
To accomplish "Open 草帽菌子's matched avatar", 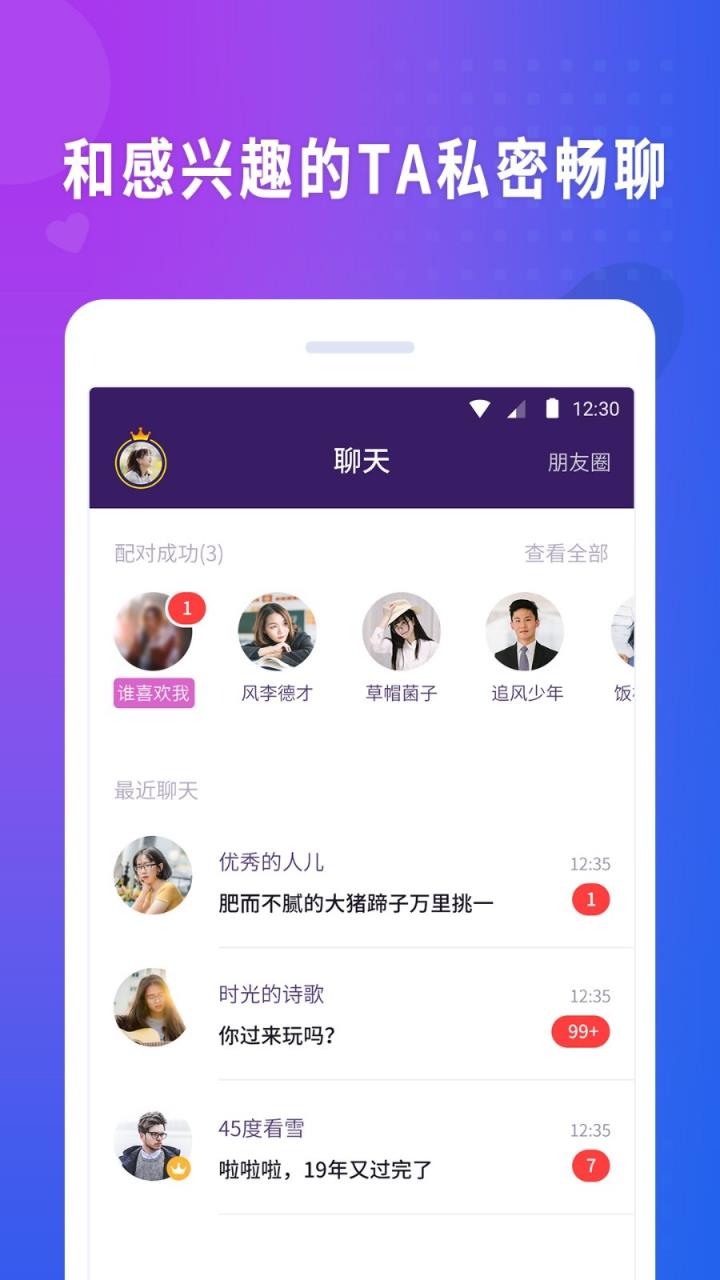I will click(400, 631).
